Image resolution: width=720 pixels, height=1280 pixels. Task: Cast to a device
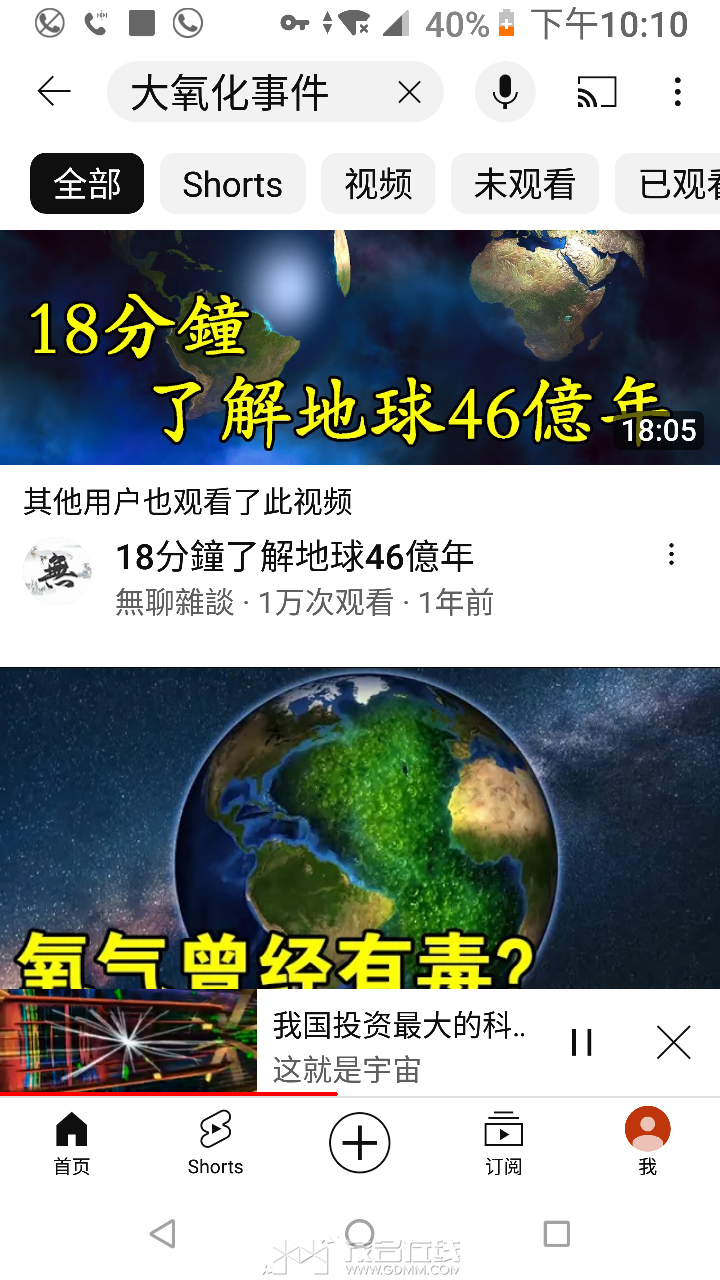[x=597, y=92]
